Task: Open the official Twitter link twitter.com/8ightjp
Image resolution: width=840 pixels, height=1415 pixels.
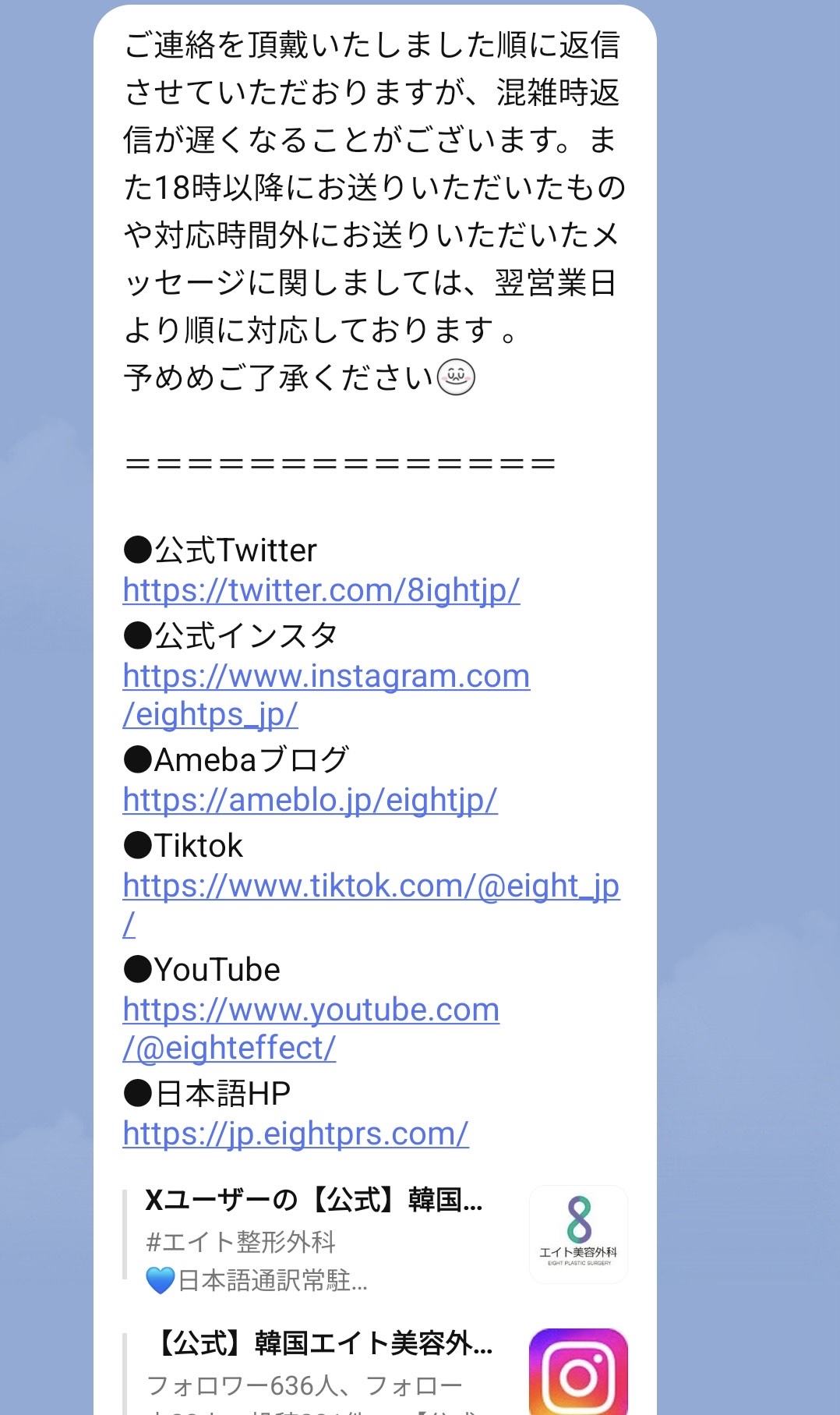Action: click(321, 590)
